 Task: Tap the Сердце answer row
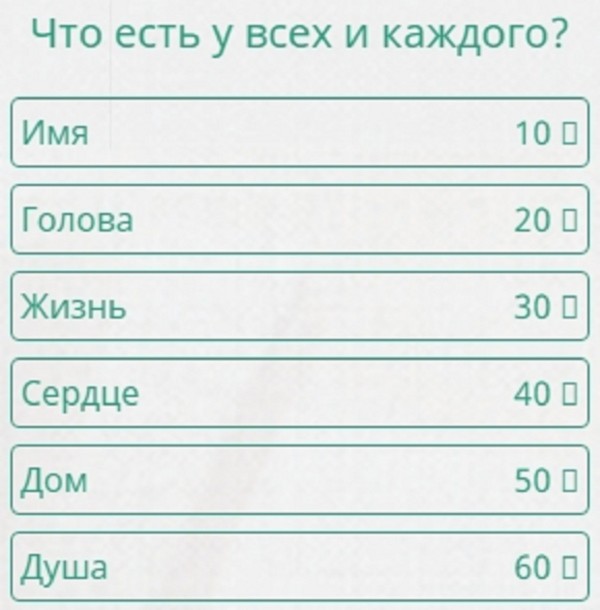pyautogui.click(x=300, y=393)
